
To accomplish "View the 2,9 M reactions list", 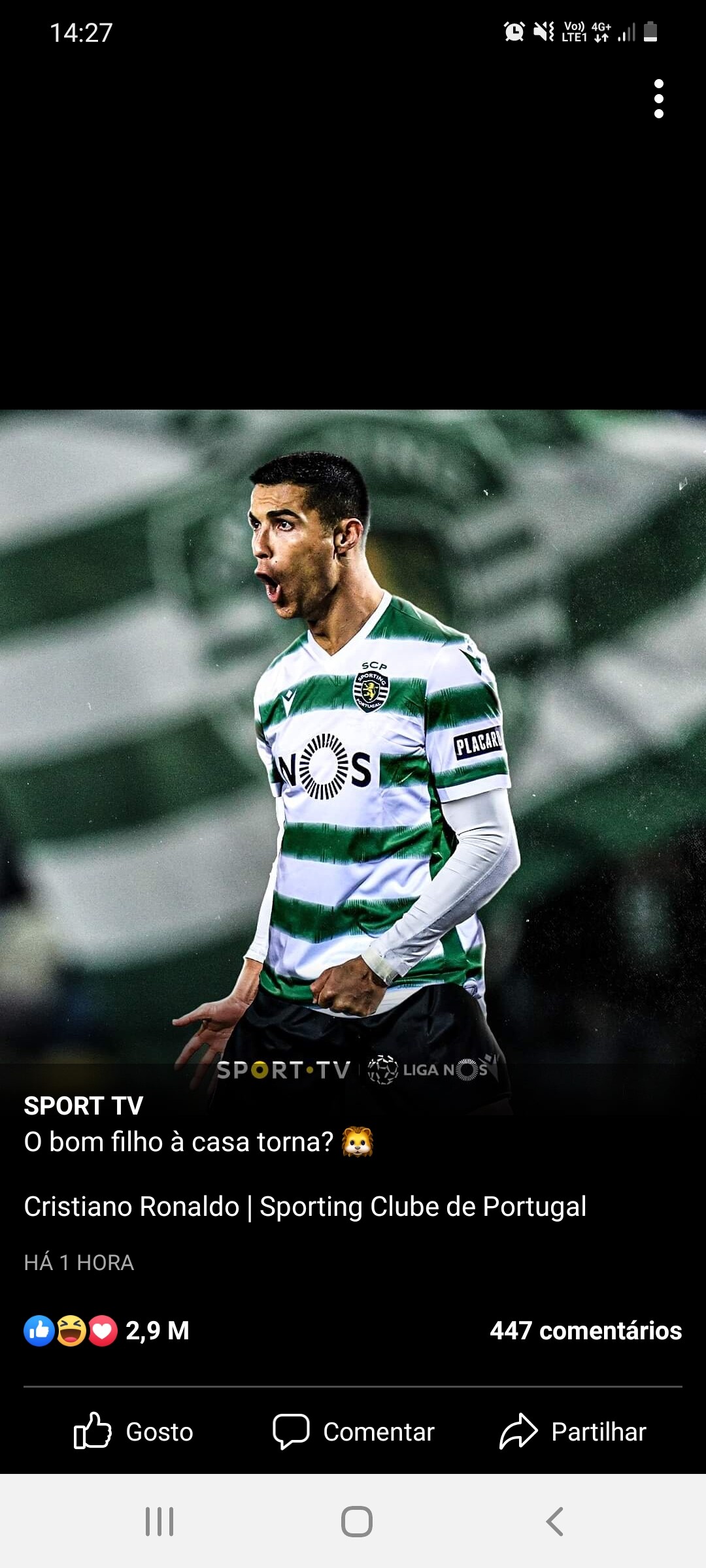I will tap(107, 1331).
